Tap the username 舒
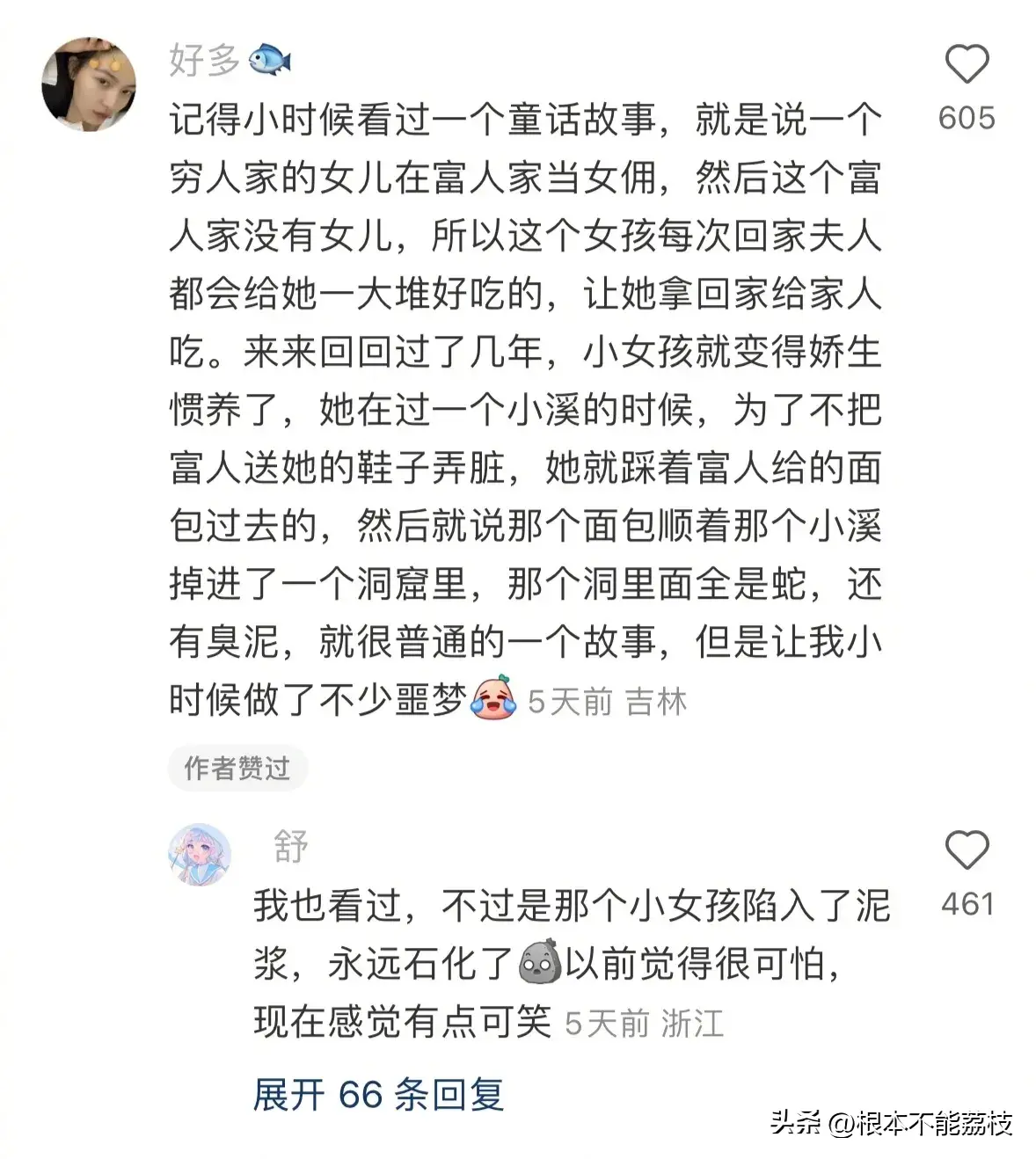 (290, 846)
